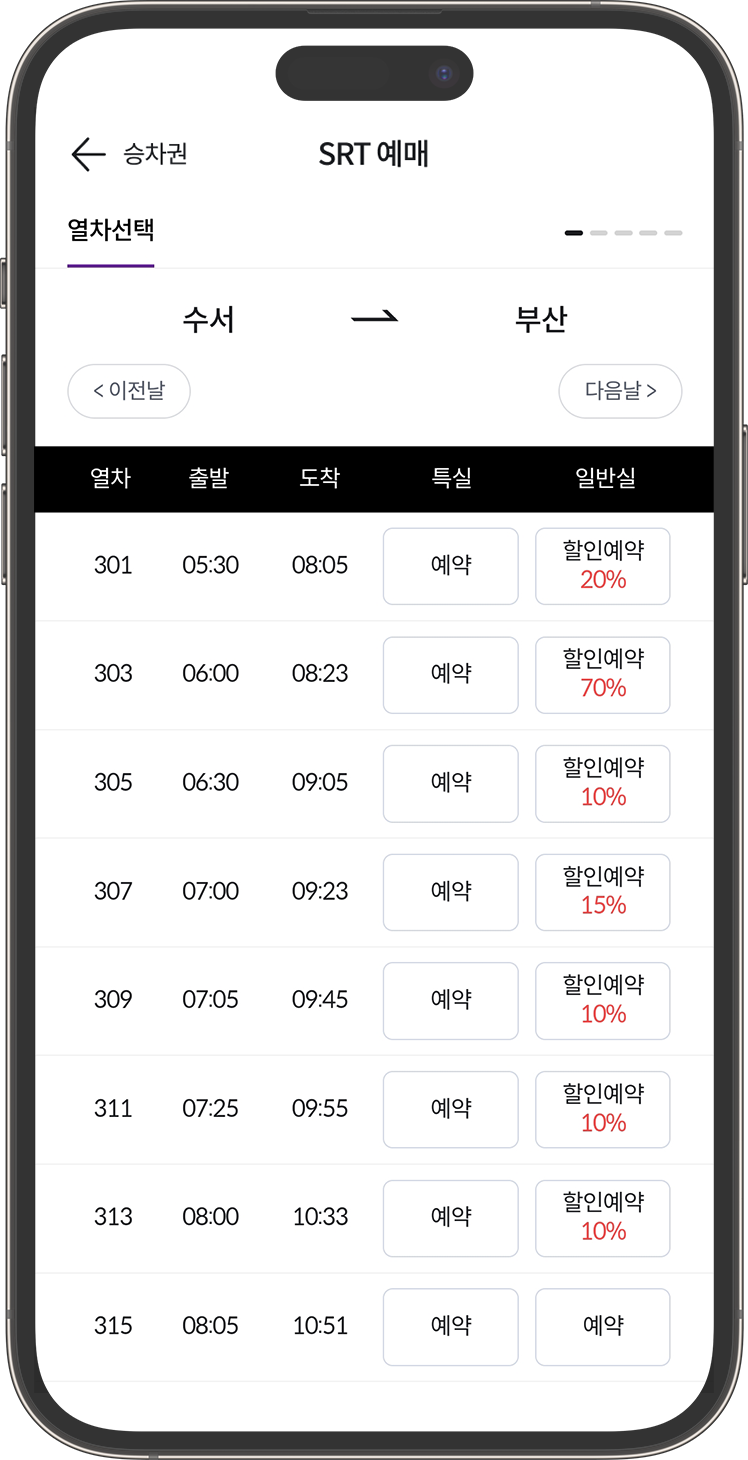Book 10% discount 일반실 on train 311
748x1460 pixels.
(602, 1109)
